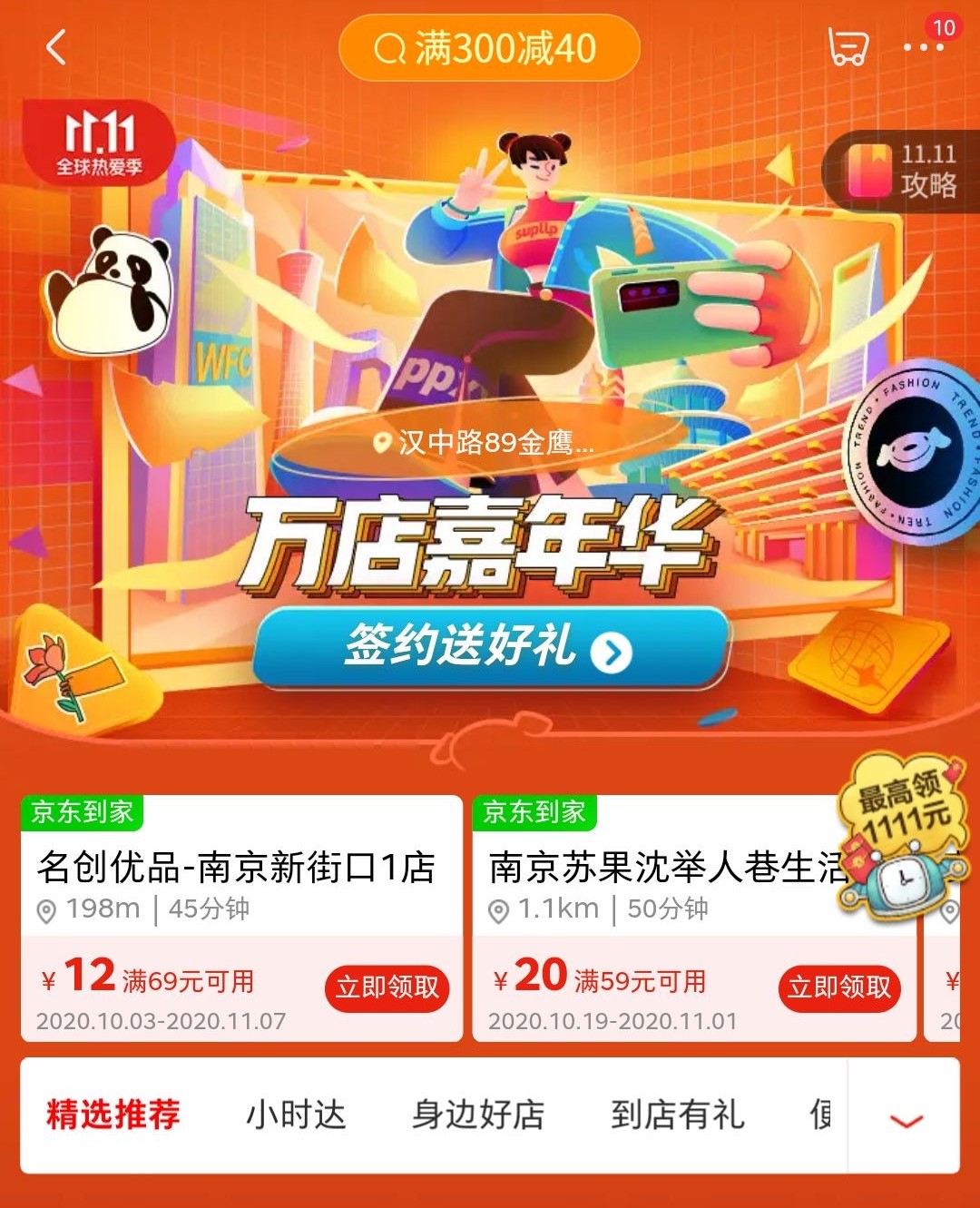
Task: Change location 汉中路89金鹰
Action: [485, 443]
